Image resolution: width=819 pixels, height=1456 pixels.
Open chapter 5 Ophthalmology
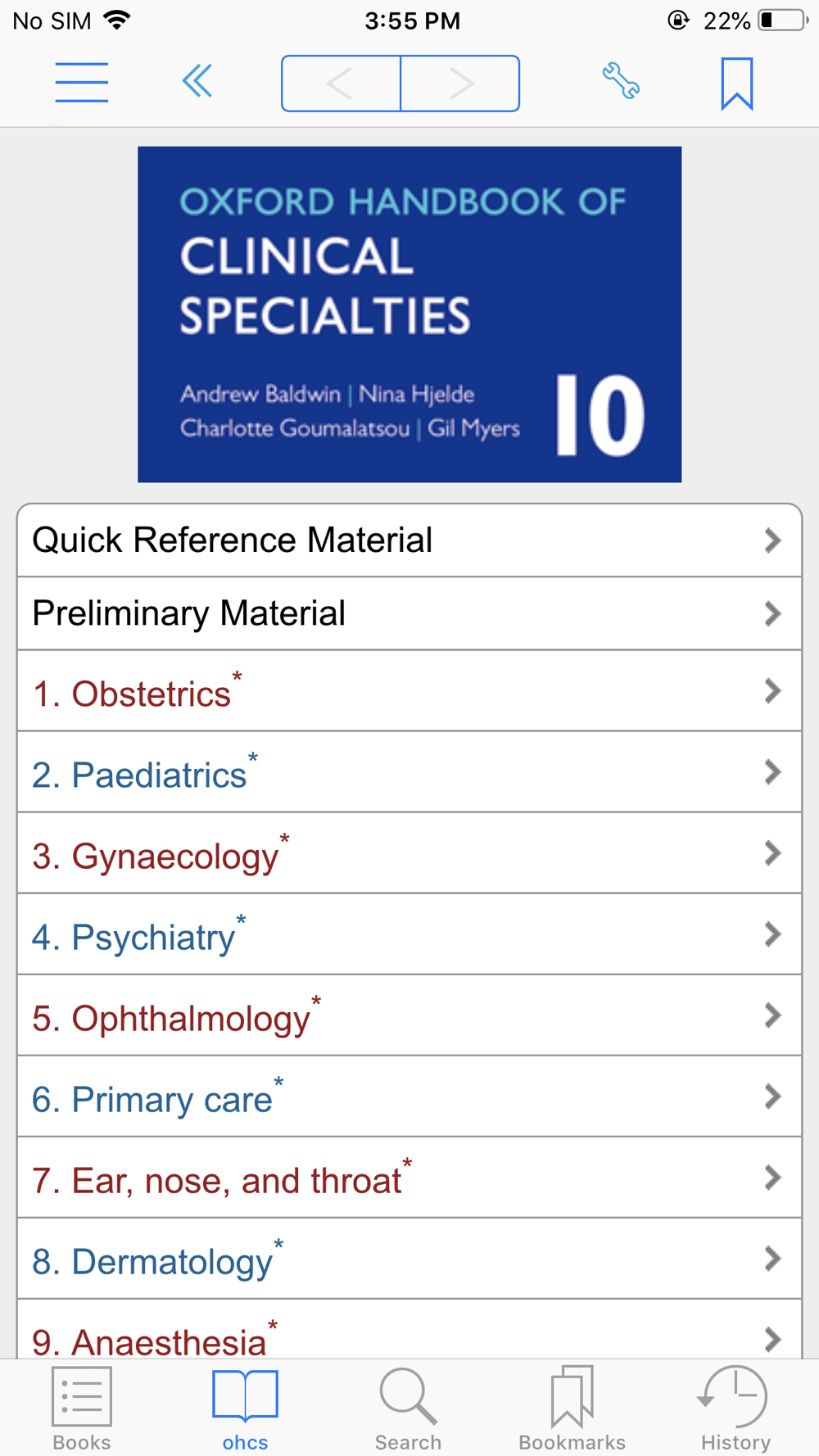(409, 1015)
